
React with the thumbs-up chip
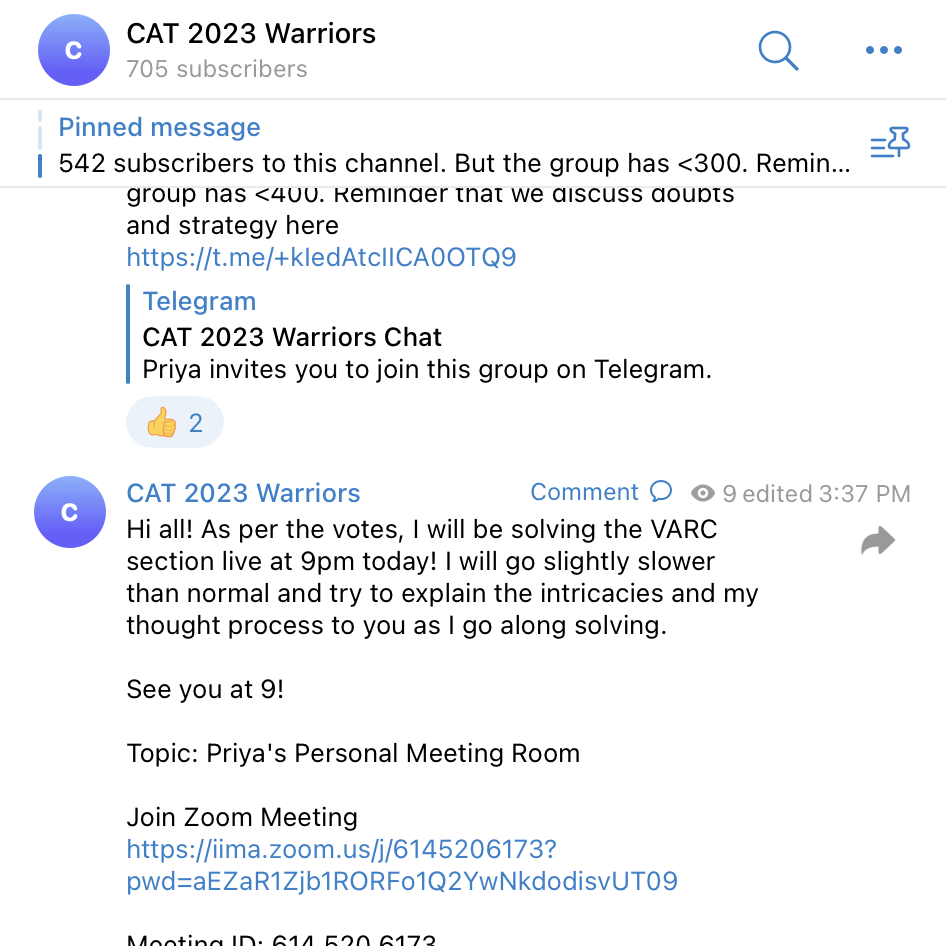click(175, 423)
